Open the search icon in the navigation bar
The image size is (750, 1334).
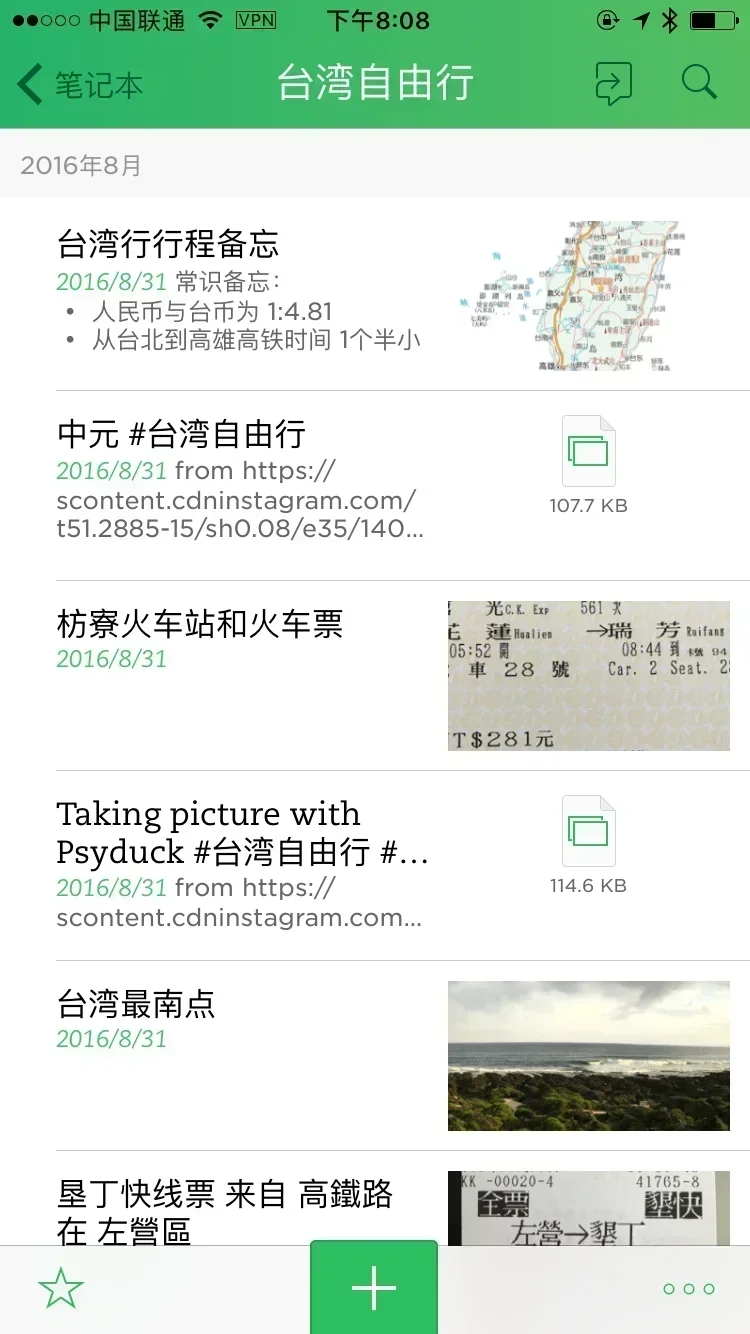[x=700, y=83]
